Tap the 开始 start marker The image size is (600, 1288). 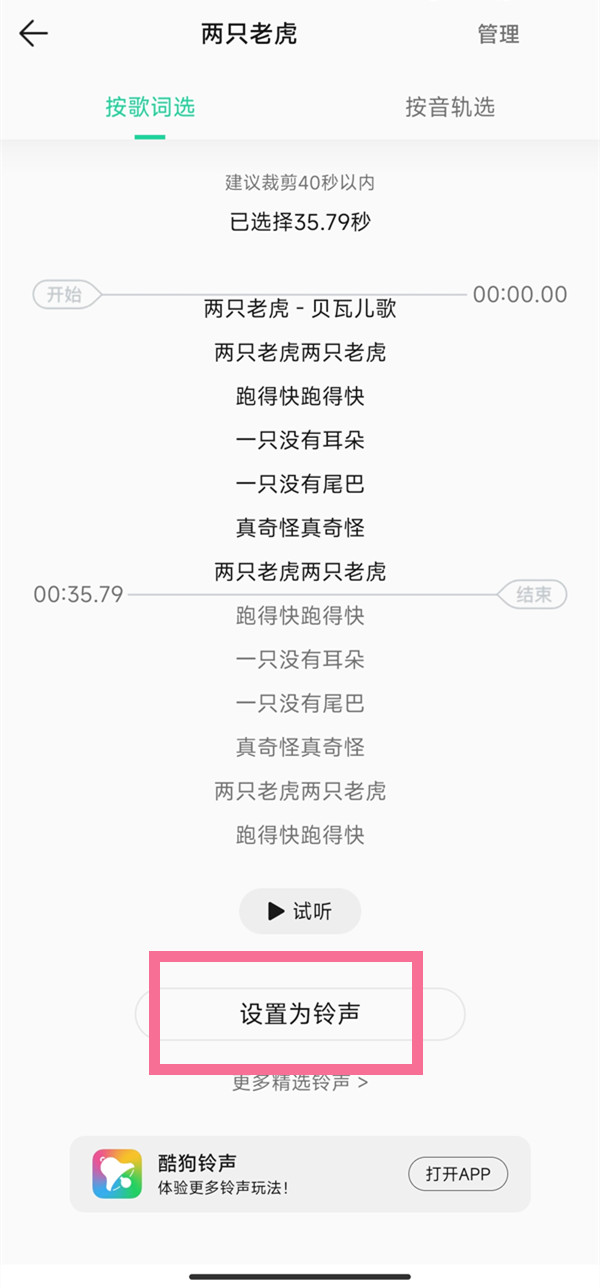[65, 294]
